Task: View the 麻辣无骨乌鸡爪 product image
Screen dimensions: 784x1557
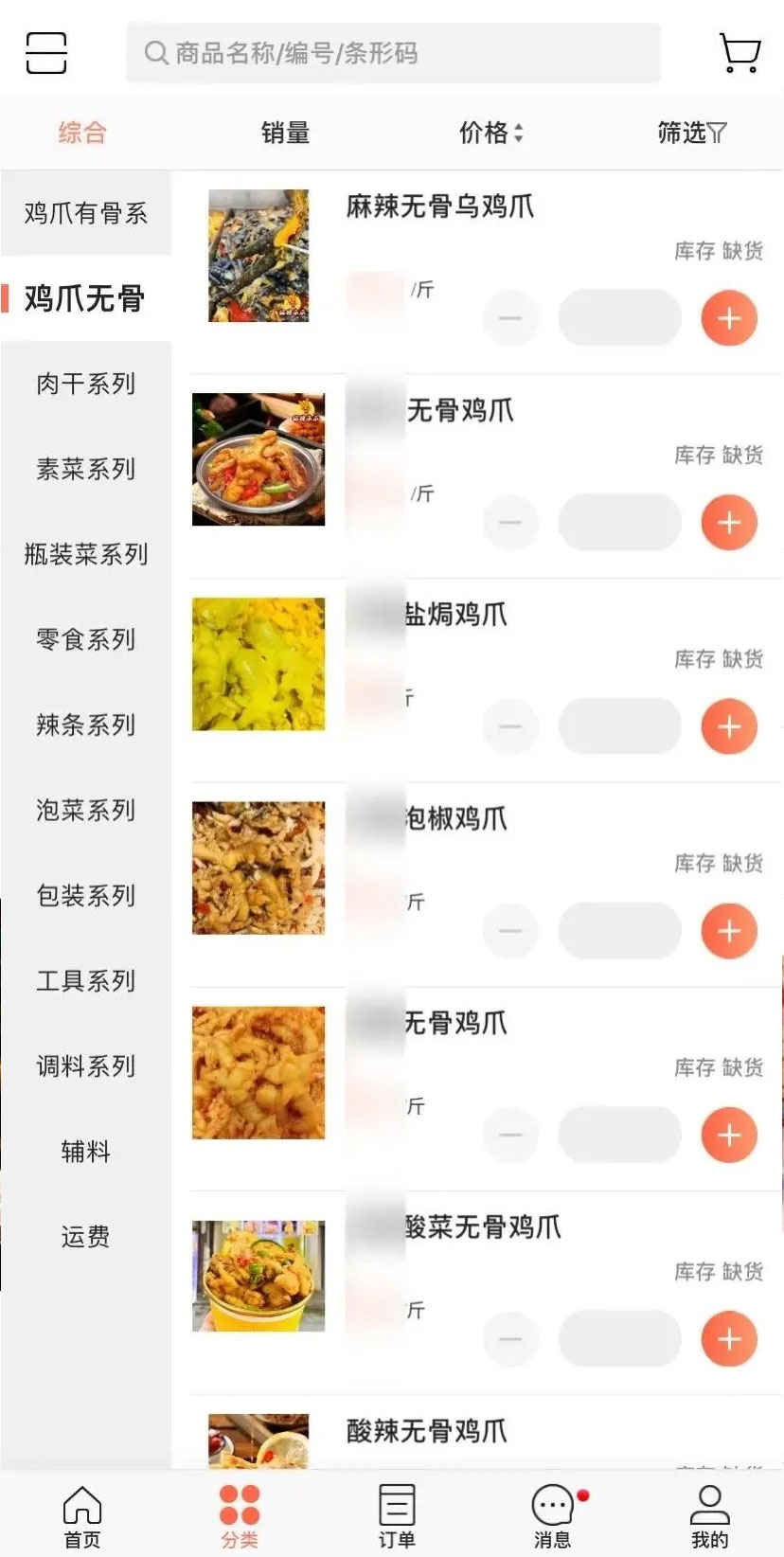Action: click(258, 256)
